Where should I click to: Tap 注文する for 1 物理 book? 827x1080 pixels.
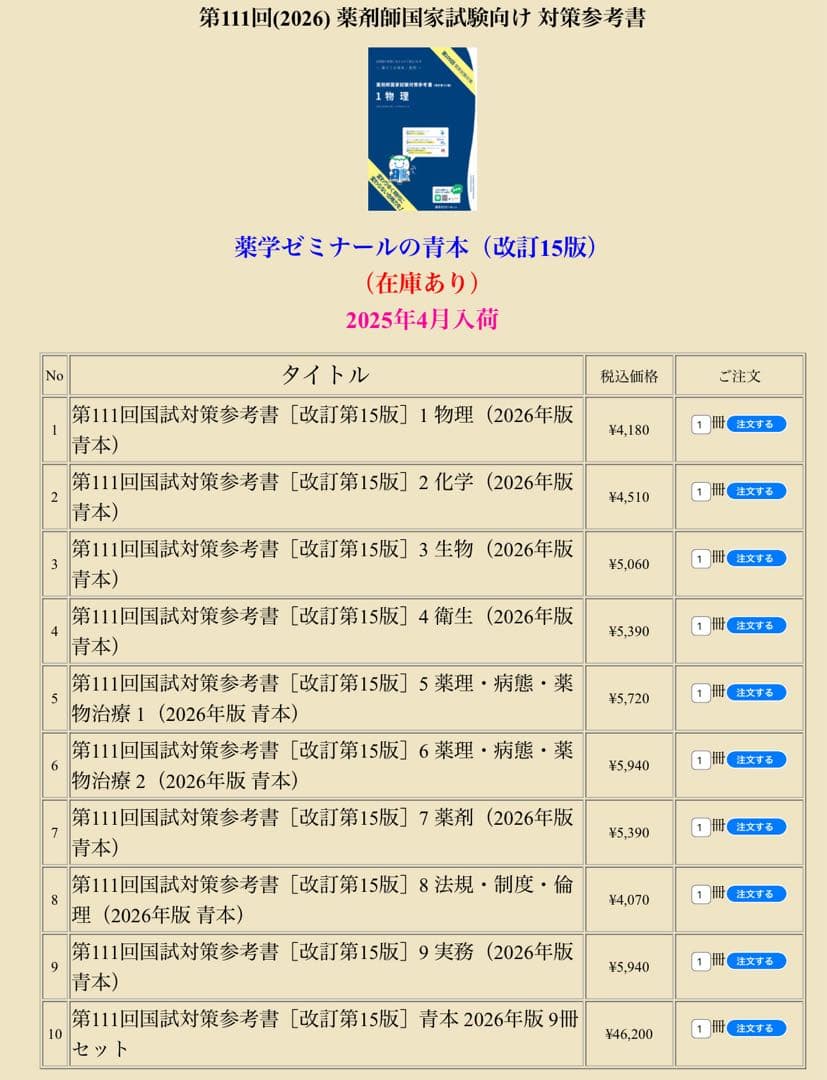click(756, 424)
